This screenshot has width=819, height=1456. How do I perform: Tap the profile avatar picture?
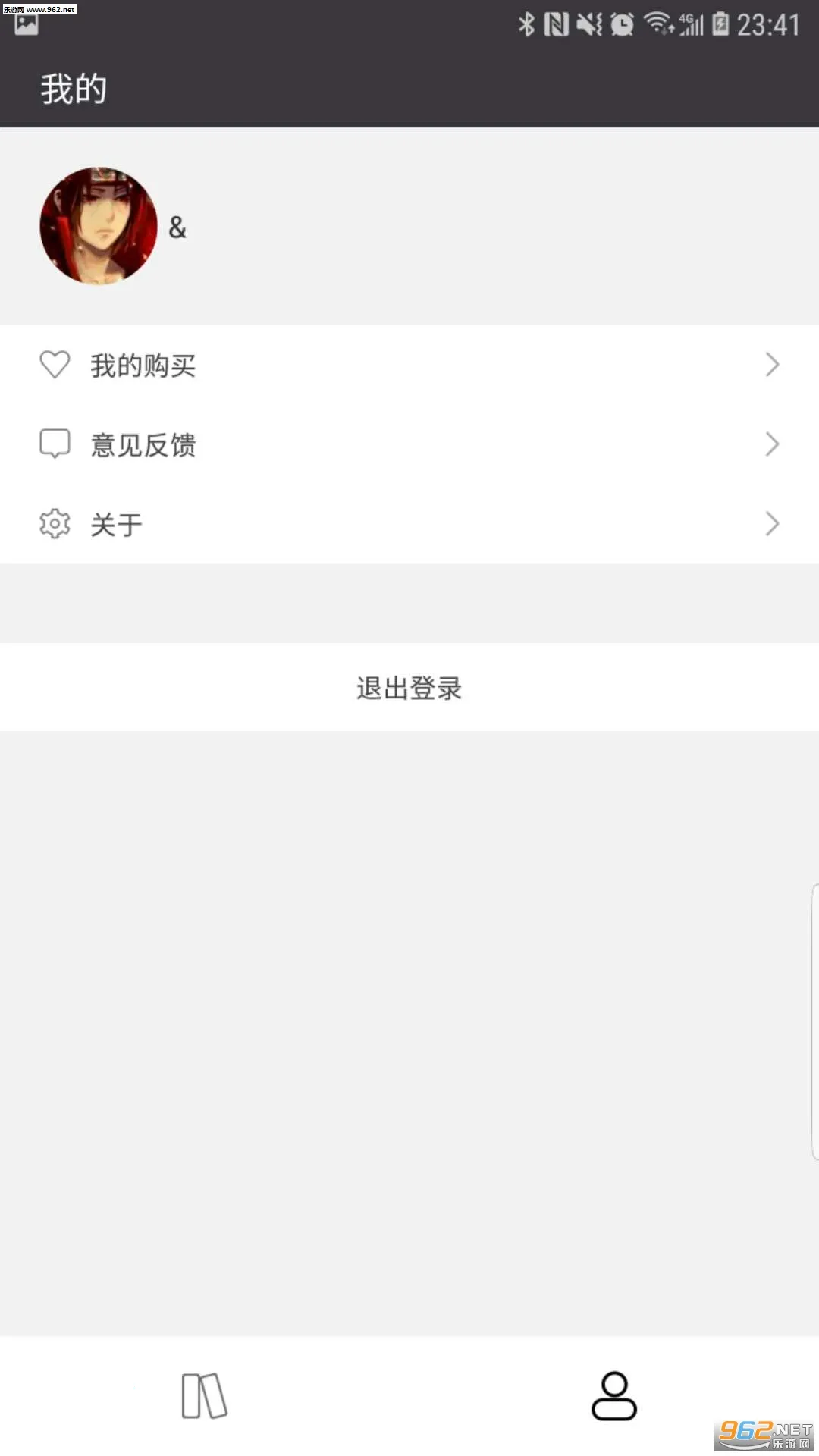pyautogui.click(x=99, y=226)
